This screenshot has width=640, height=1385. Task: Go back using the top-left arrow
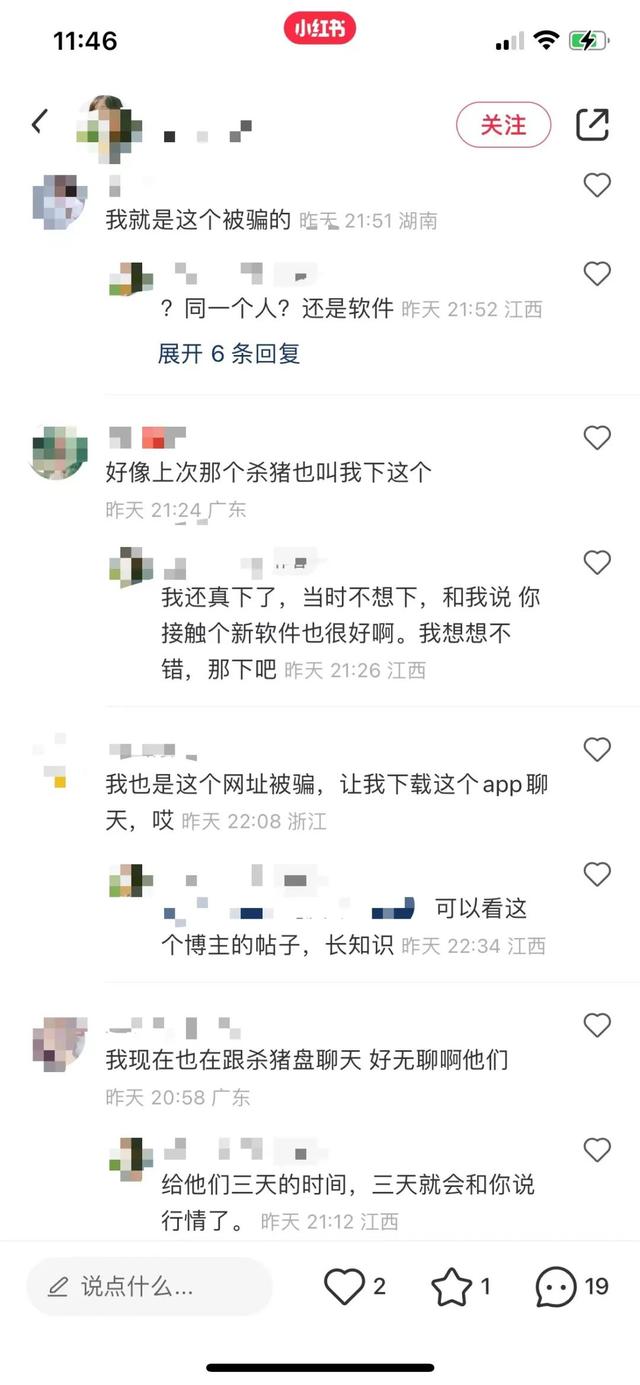(40, 123)
